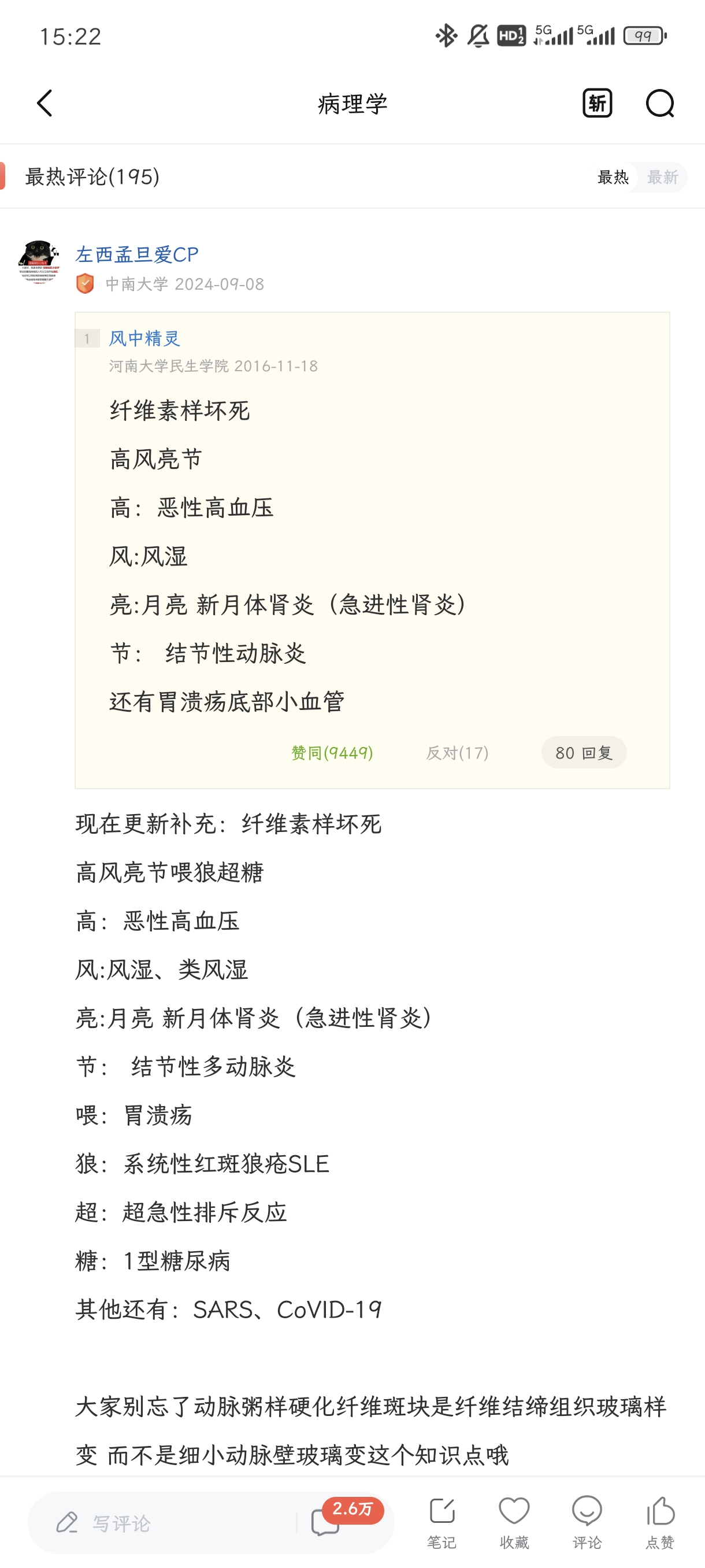Screen dimensions: 705x1568
Task: Open search from the top bar
Action: (659, 103)
